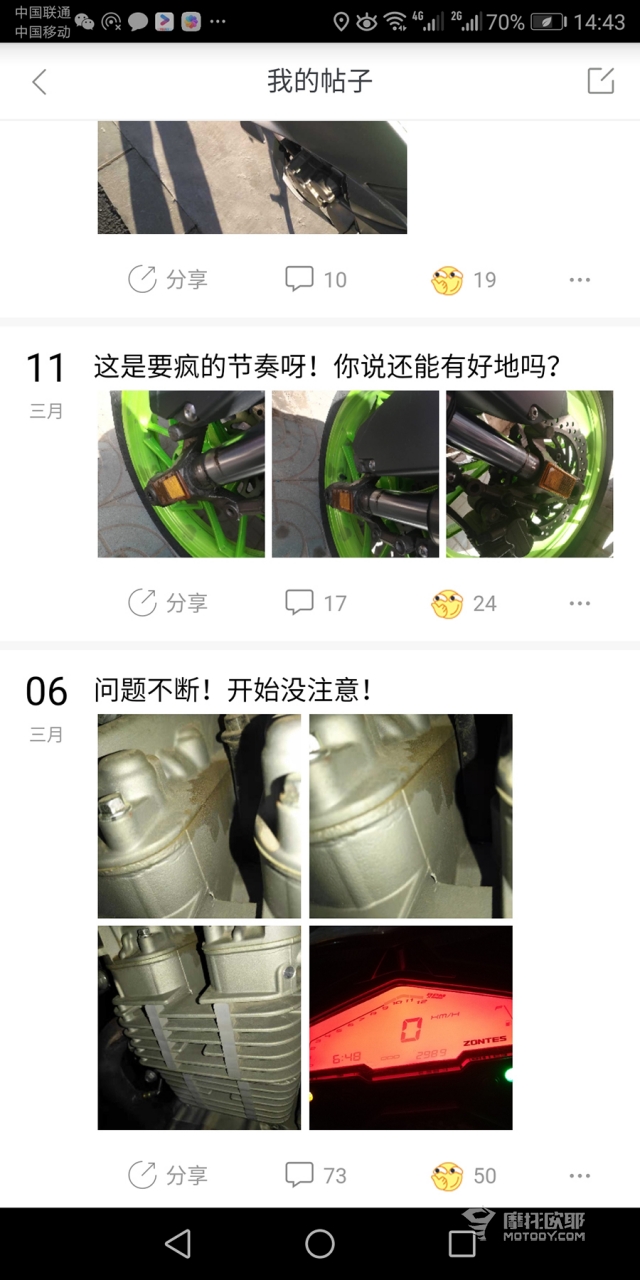
Task: Like the post with 19 likes
Action: (x=464, y=280)
